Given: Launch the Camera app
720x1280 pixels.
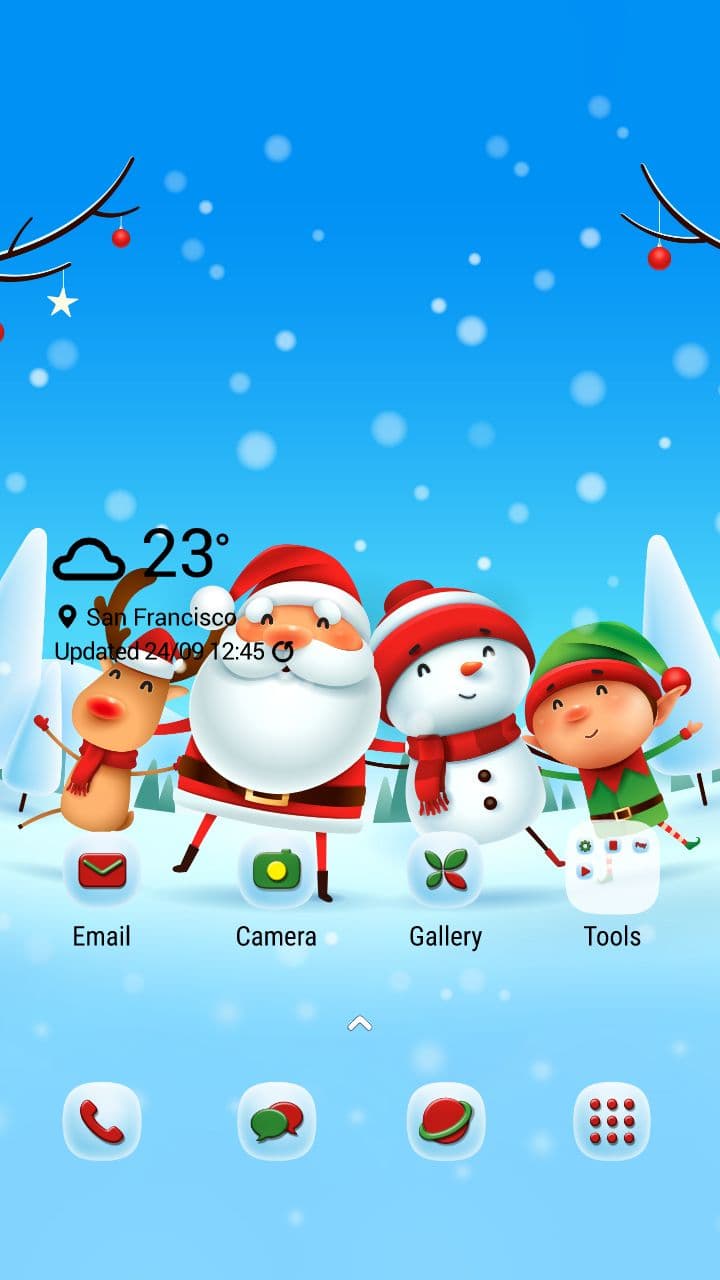Looking at the screenshot, I should pyautogui.click(x=276, y=870).
